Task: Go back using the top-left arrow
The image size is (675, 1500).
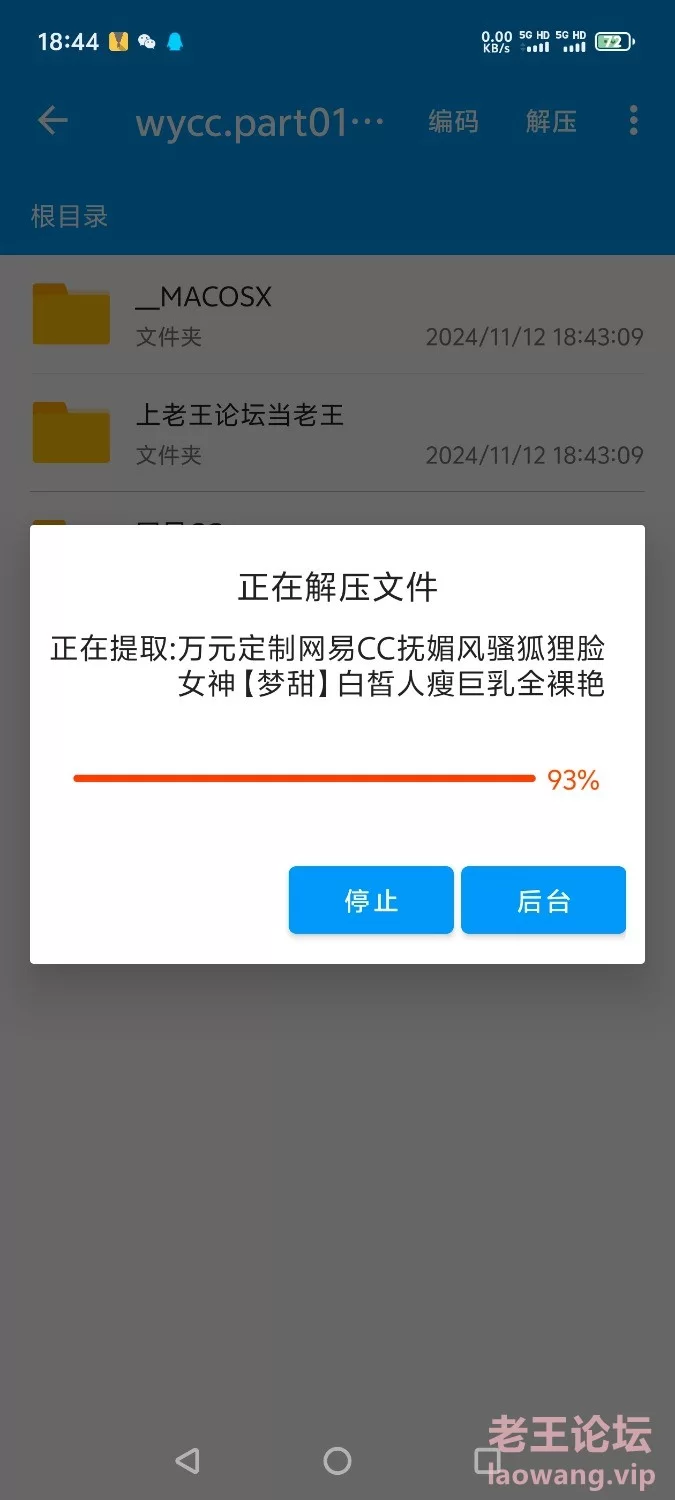Action: pyautogui.click(x=53, y=122)
